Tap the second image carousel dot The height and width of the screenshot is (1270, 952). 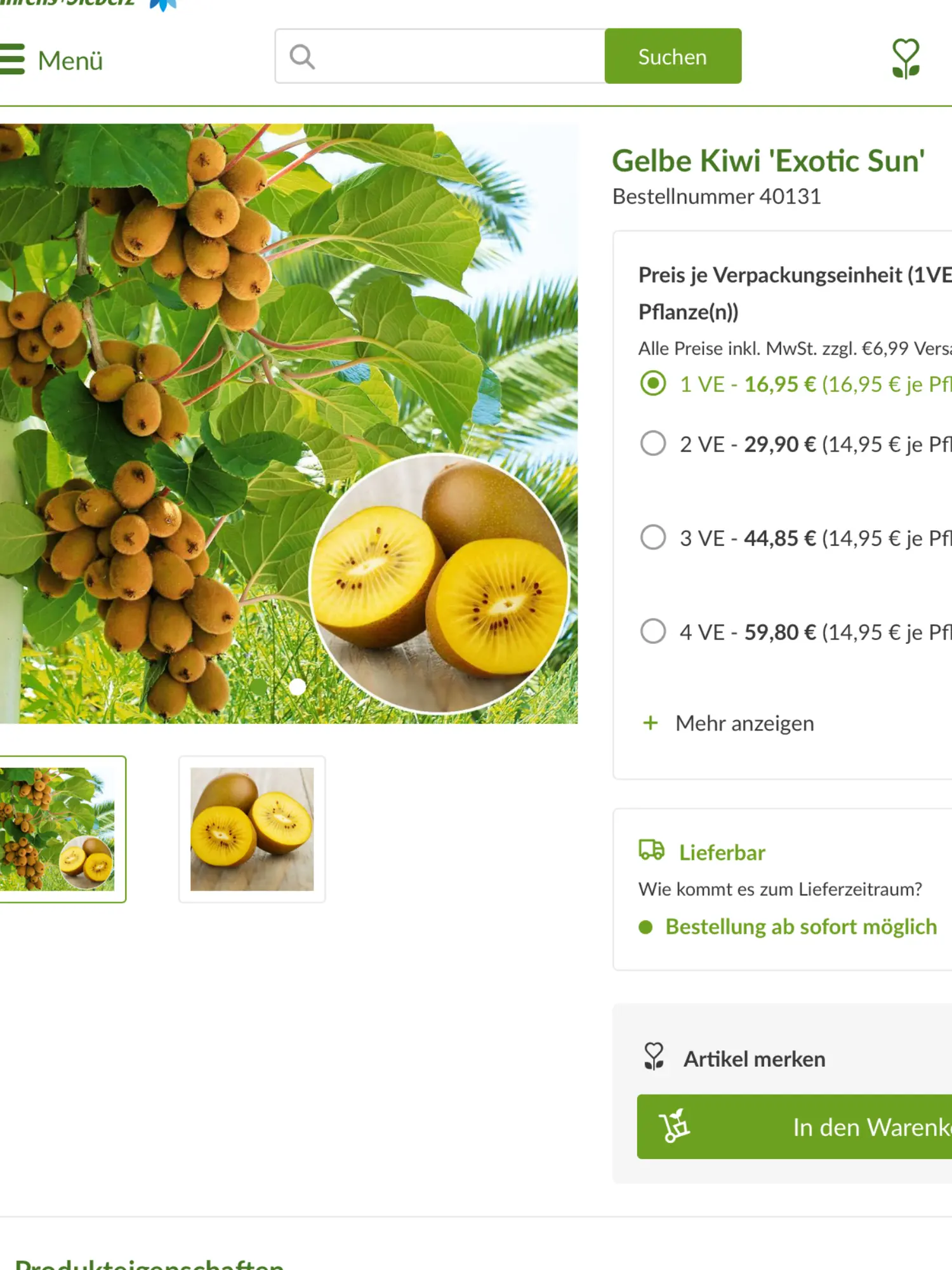297,687
